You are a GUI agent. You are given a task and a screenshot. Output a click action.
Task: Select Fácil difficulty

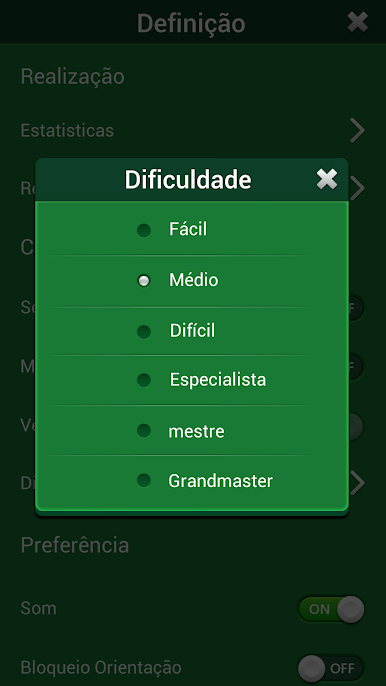tap(192, 229)
